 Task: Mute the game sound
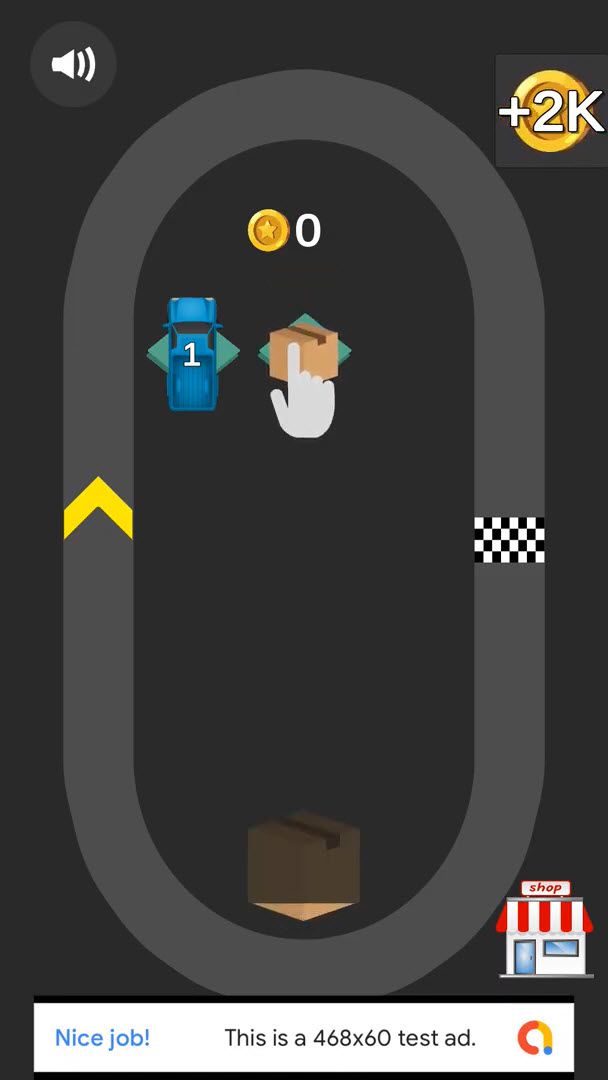[x=73, y=65]
